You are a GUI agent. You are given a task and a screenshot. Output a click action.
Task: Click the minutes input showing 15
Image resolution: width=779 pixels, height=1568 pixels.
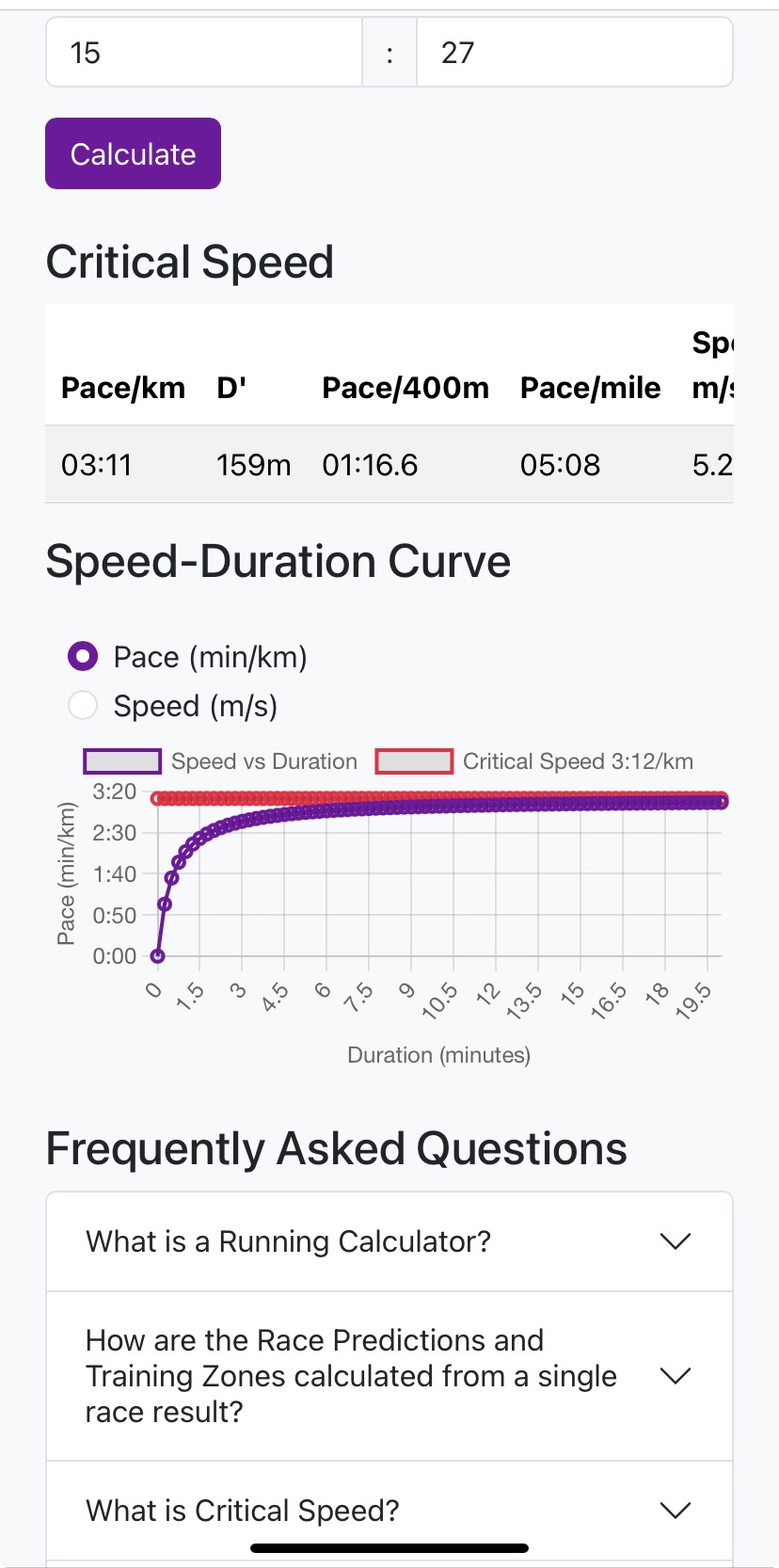pyautogui.click(x=203, y=52)
